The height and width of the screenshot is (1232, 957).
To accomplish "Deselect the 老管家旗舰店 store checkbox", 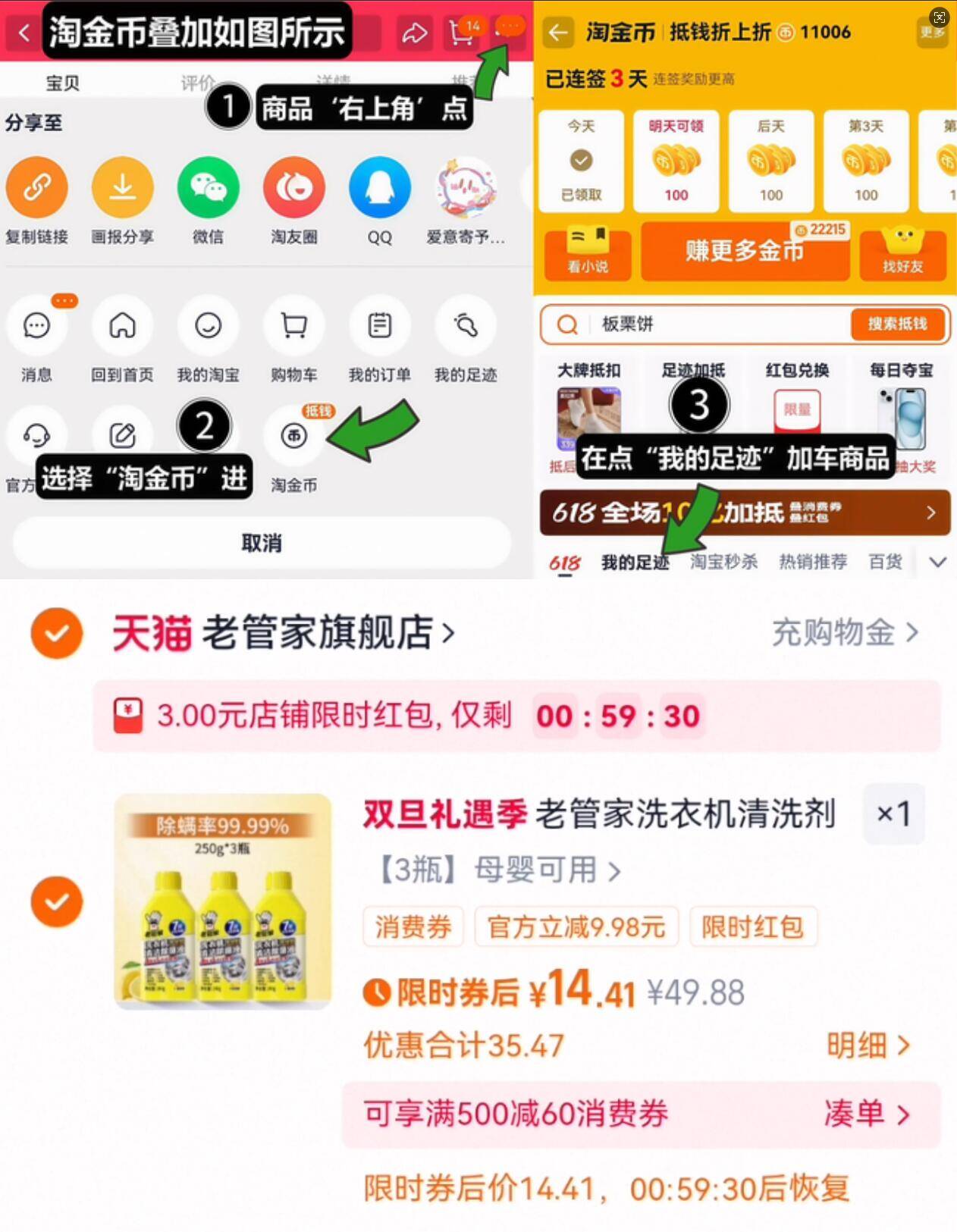I will coord(56,633).
